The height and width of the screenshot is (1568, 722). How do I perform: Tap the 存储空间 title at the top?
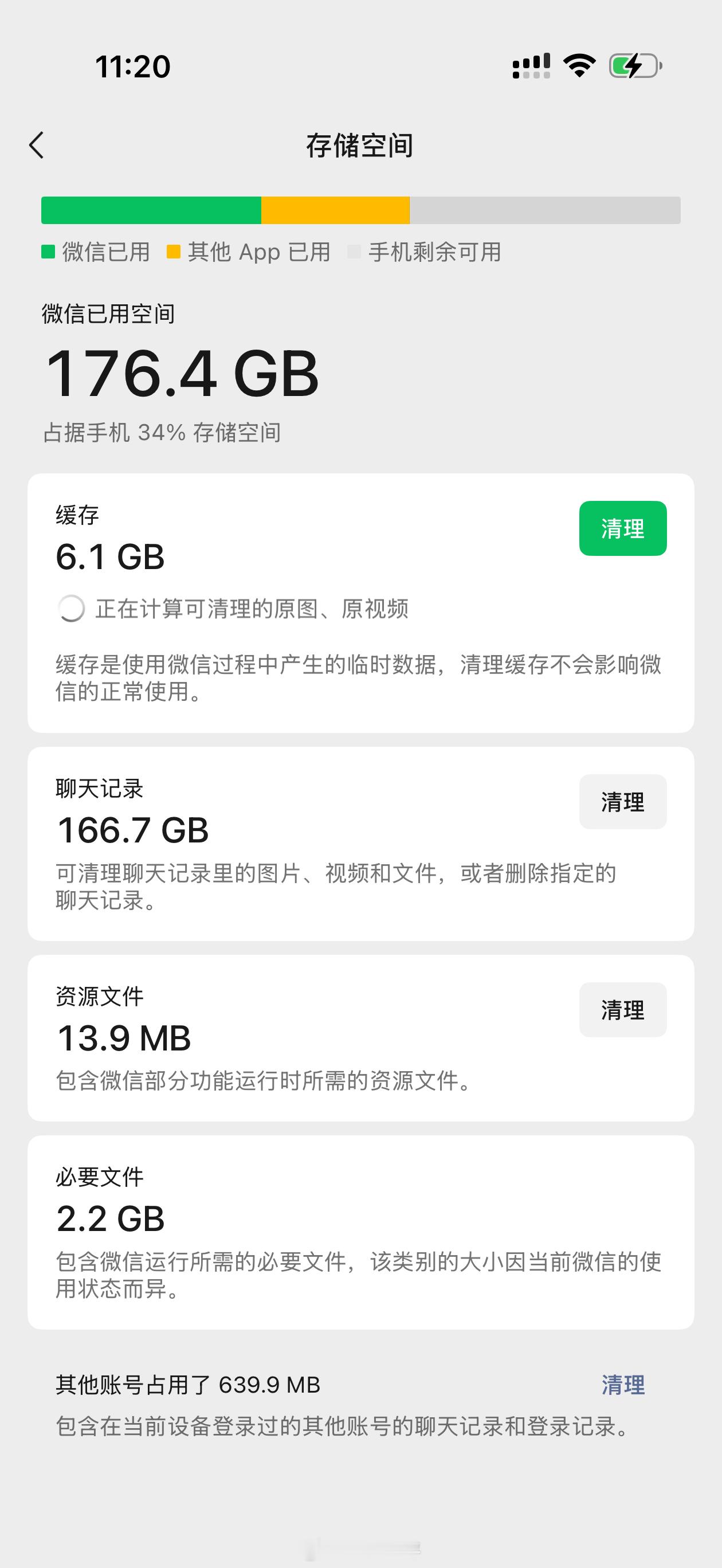click(x=360, y=146)
